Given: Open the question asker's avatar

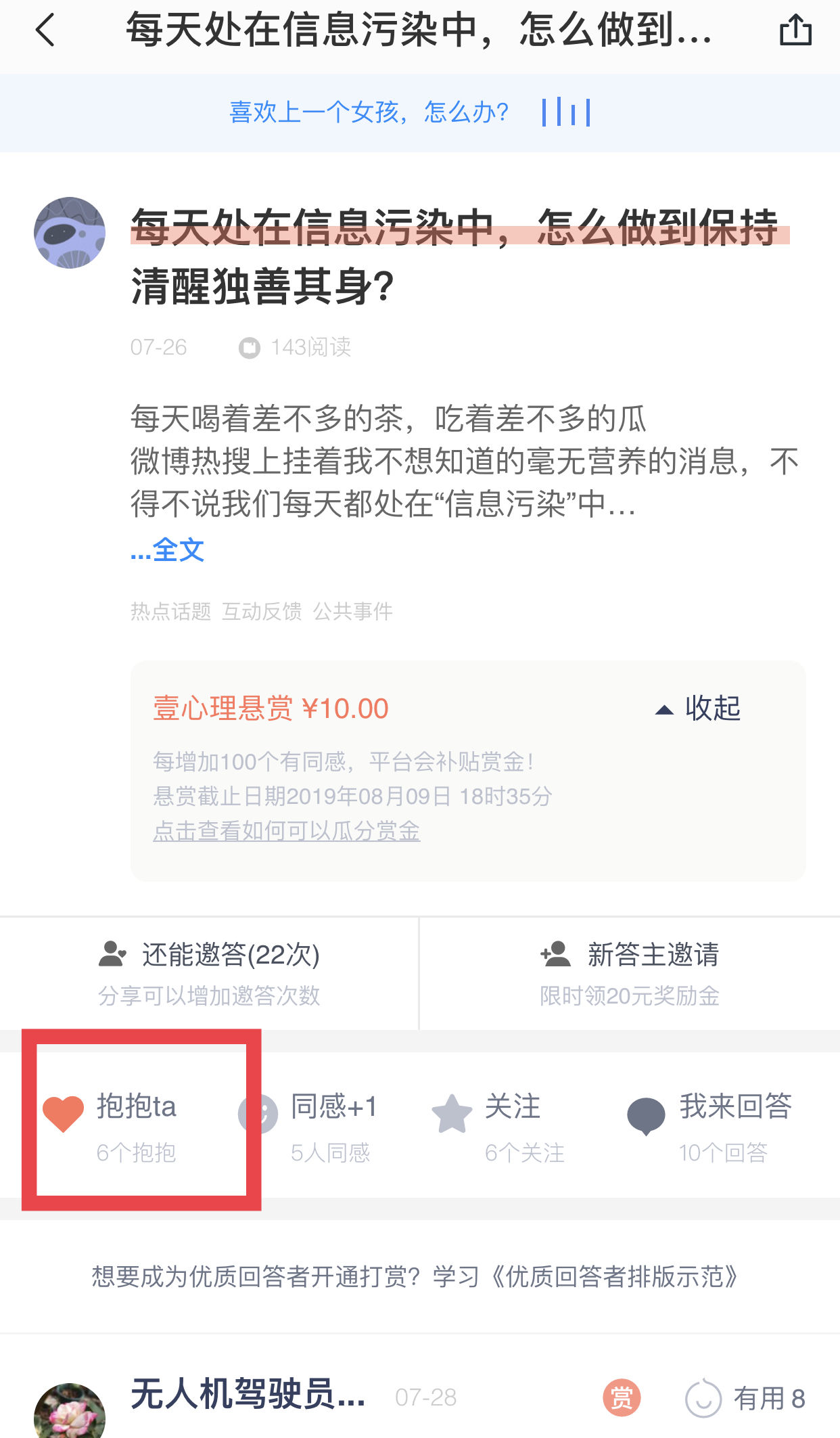Looking at the screenshot, I should coord(70,233).
